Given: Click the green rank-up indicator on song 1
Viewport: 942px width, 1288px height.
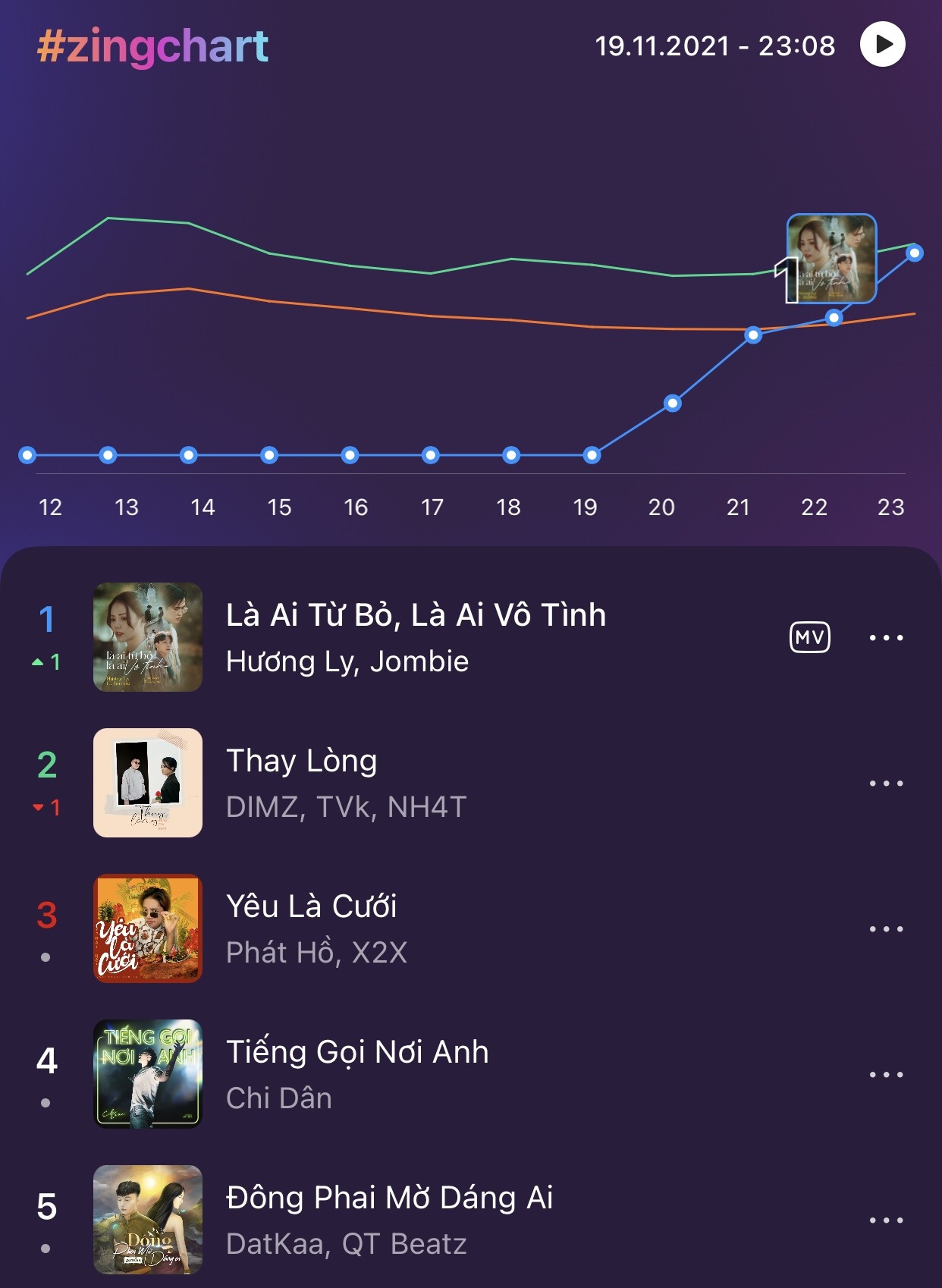Looking at the screenshot, I should click(x=45, y=661).
